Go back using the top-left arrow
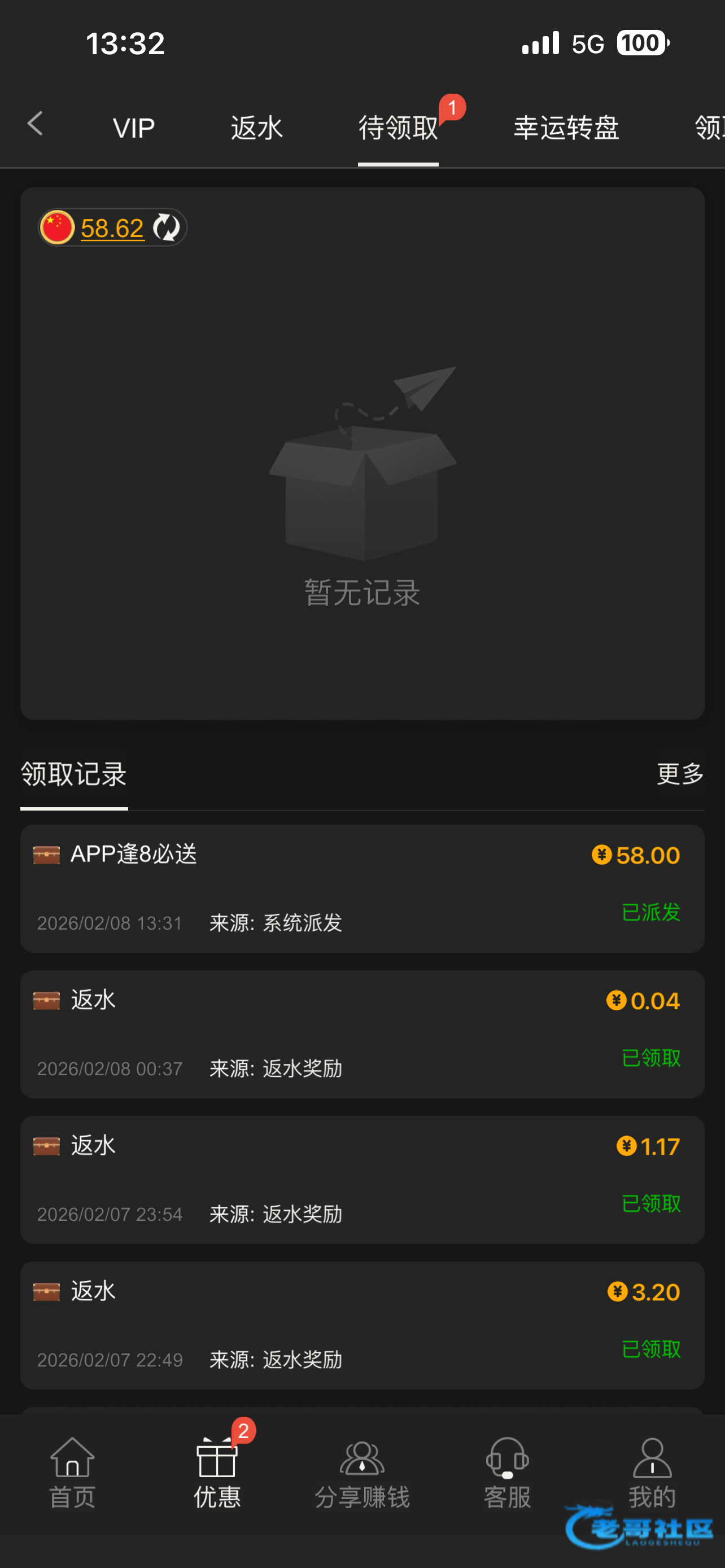The width and height of the screenshot is (725, 1568). coord(36,124)
